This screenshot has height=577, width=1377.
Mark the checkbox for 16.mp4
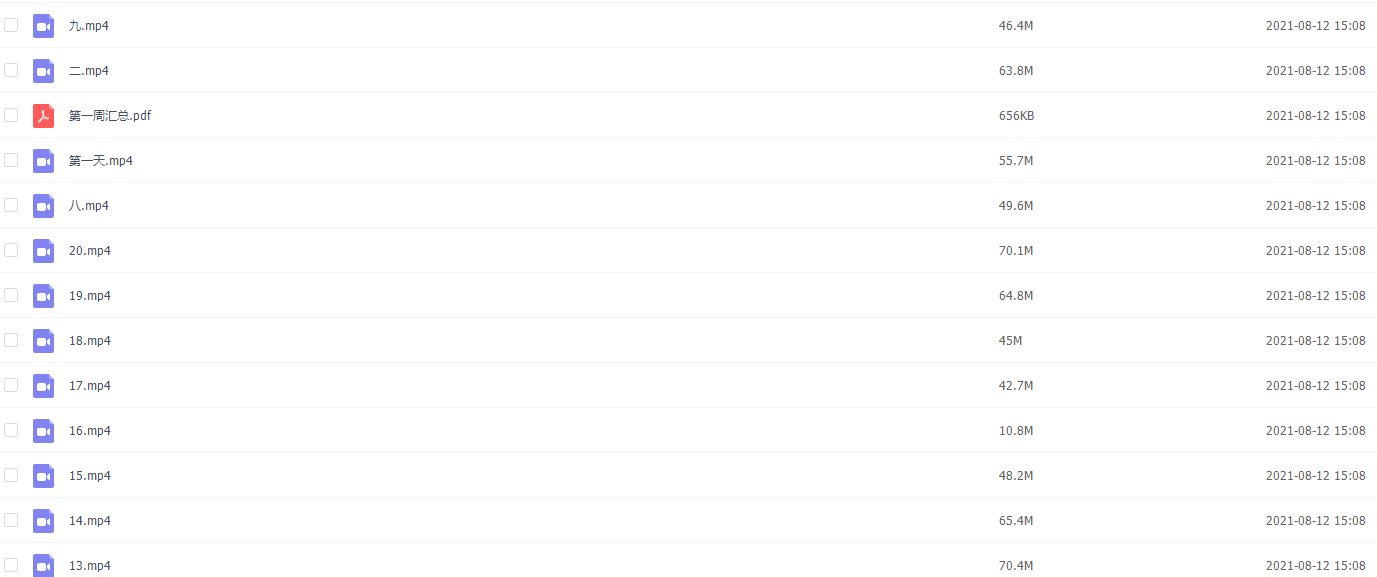(11, 430)
